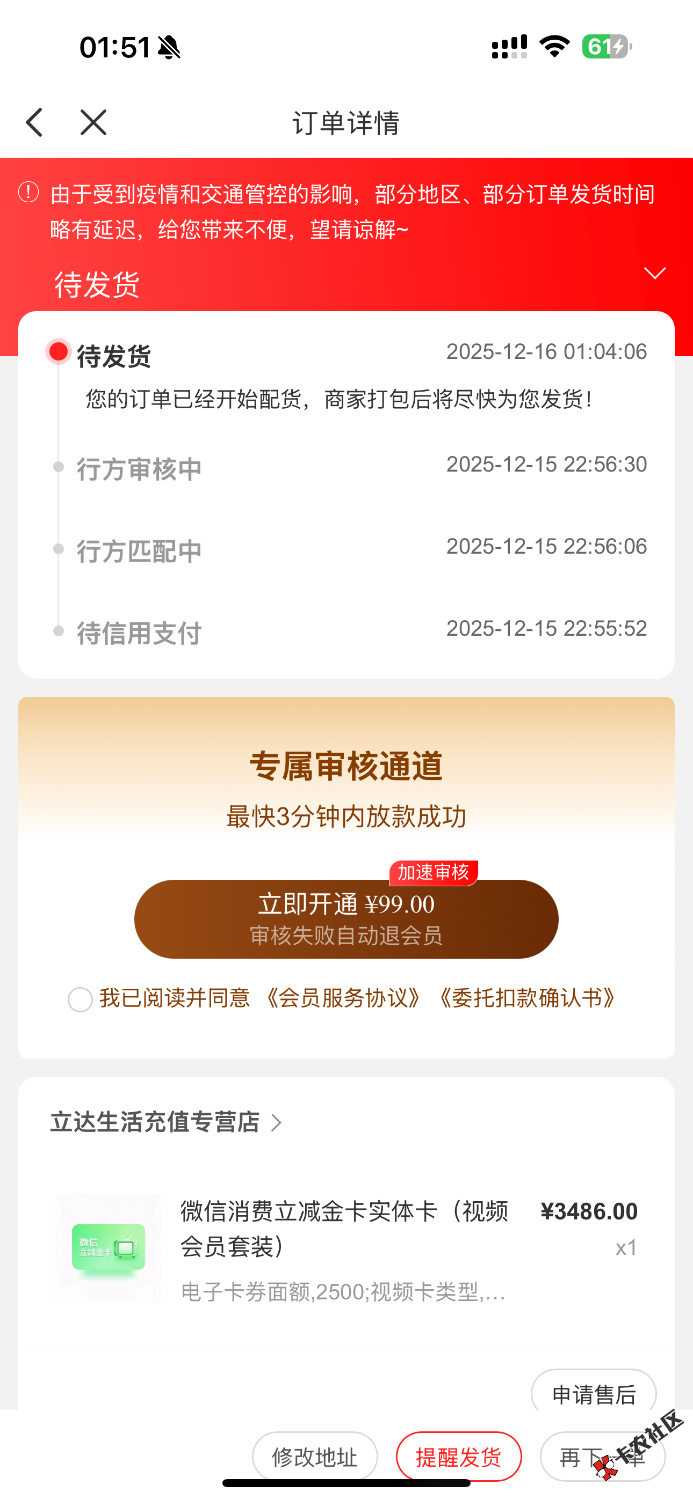Tap 申请售后 for this order
This screenshot has width=693, height=1500.
pos(594,1394)
